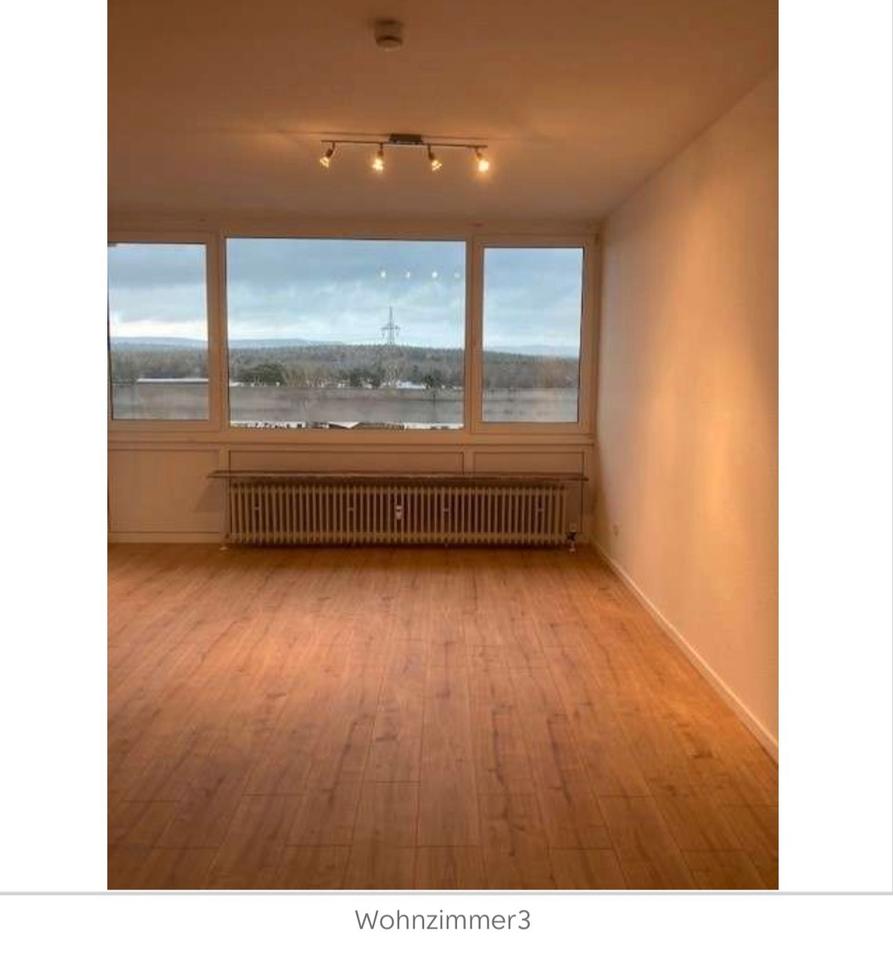Open the Wohnzimmer3 living room photo
Screen dimensions: 893x960
(x=442, y=445)
